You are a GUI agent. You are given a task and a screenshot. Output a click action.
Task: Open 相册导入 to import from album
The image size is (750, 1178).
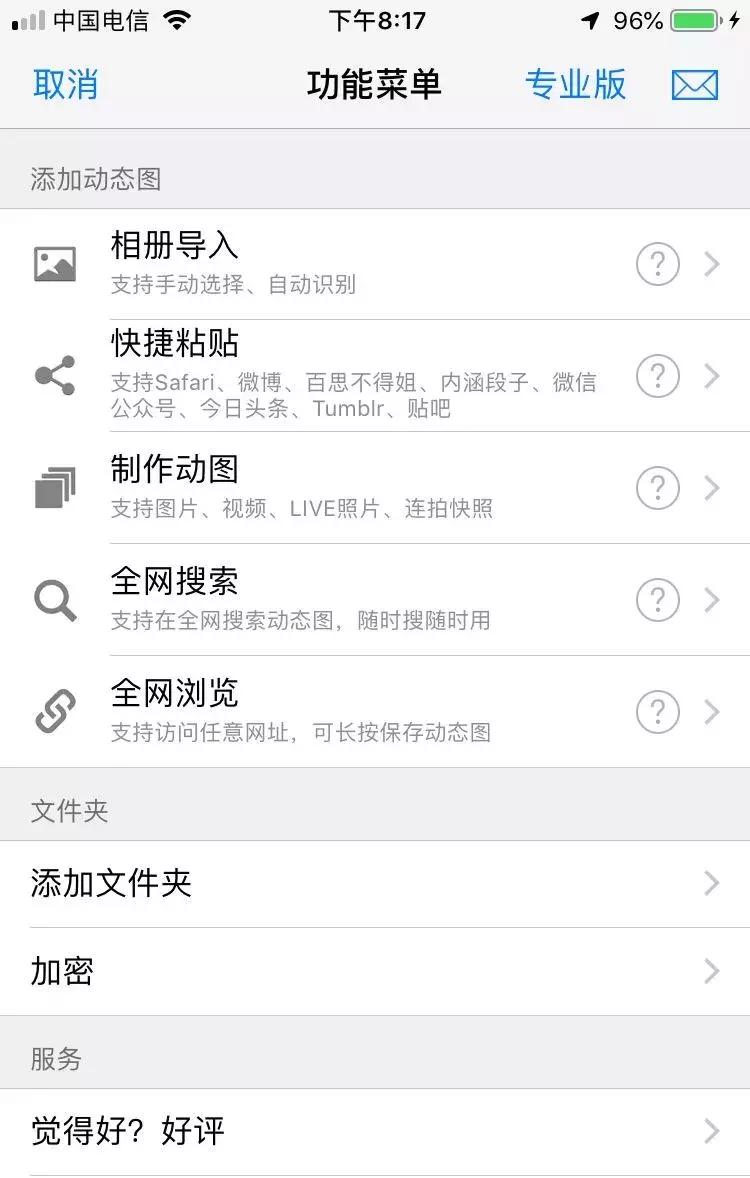tap(300, 264)
